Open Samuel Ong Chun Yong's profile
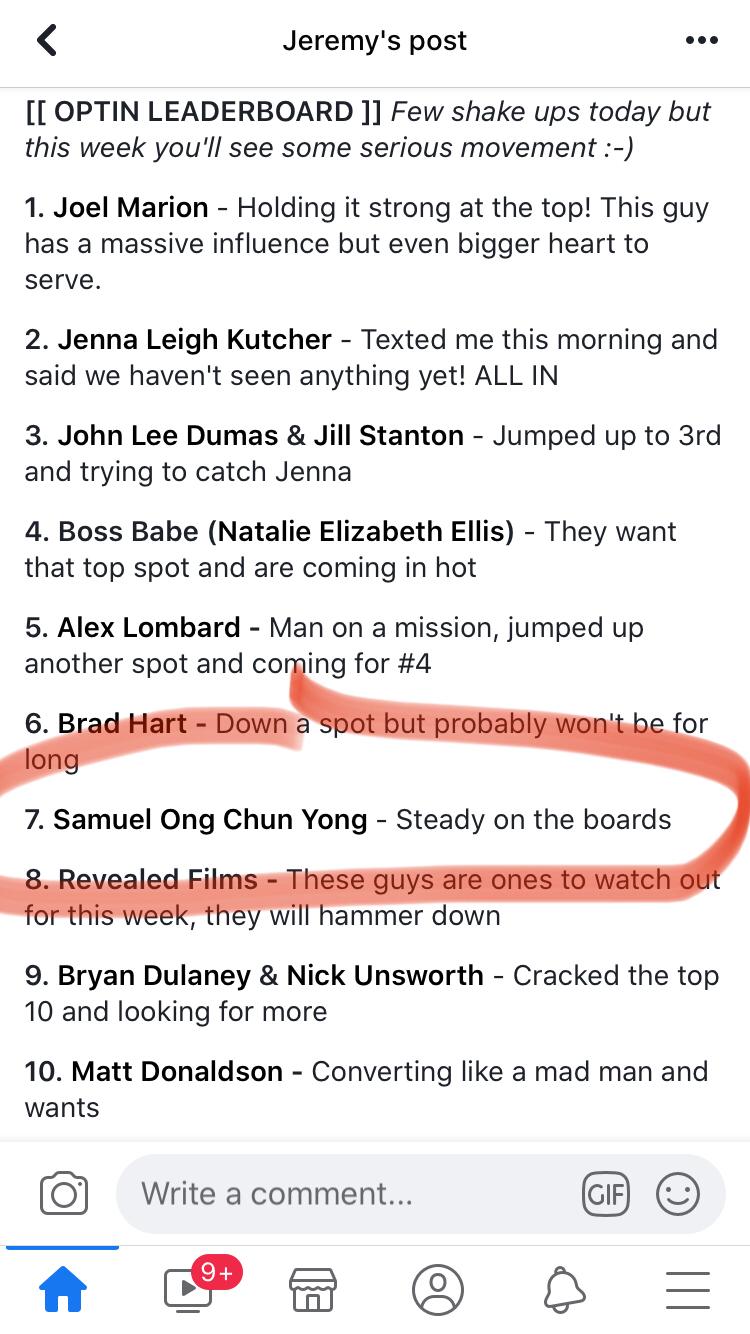The height and width of the screenshot is (1334, 750). click(x=210, y=820)
